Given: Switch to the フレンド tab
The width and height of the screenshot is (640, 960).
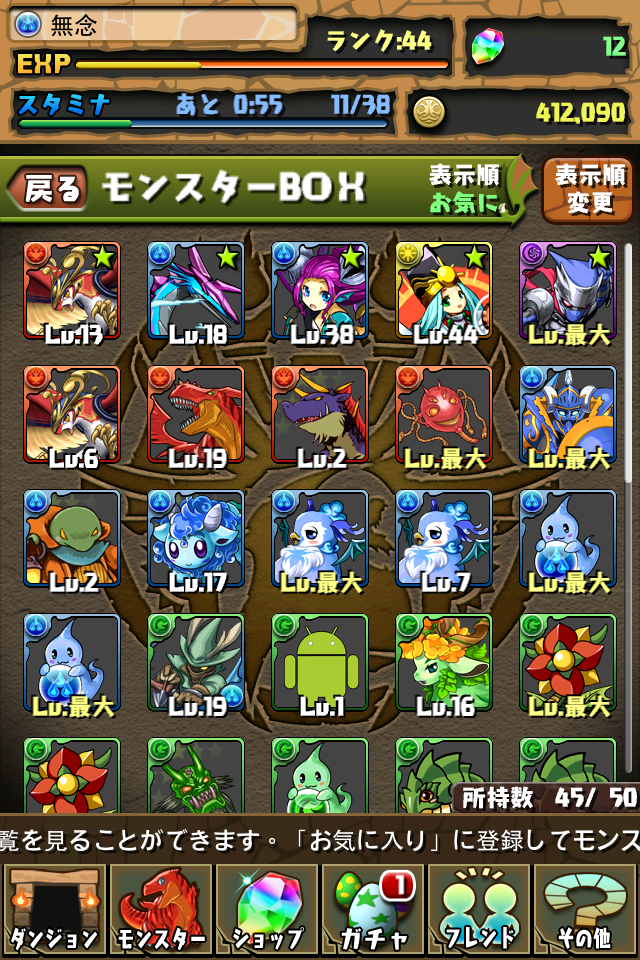Looking at the screenshot, I should click(480, 908).
